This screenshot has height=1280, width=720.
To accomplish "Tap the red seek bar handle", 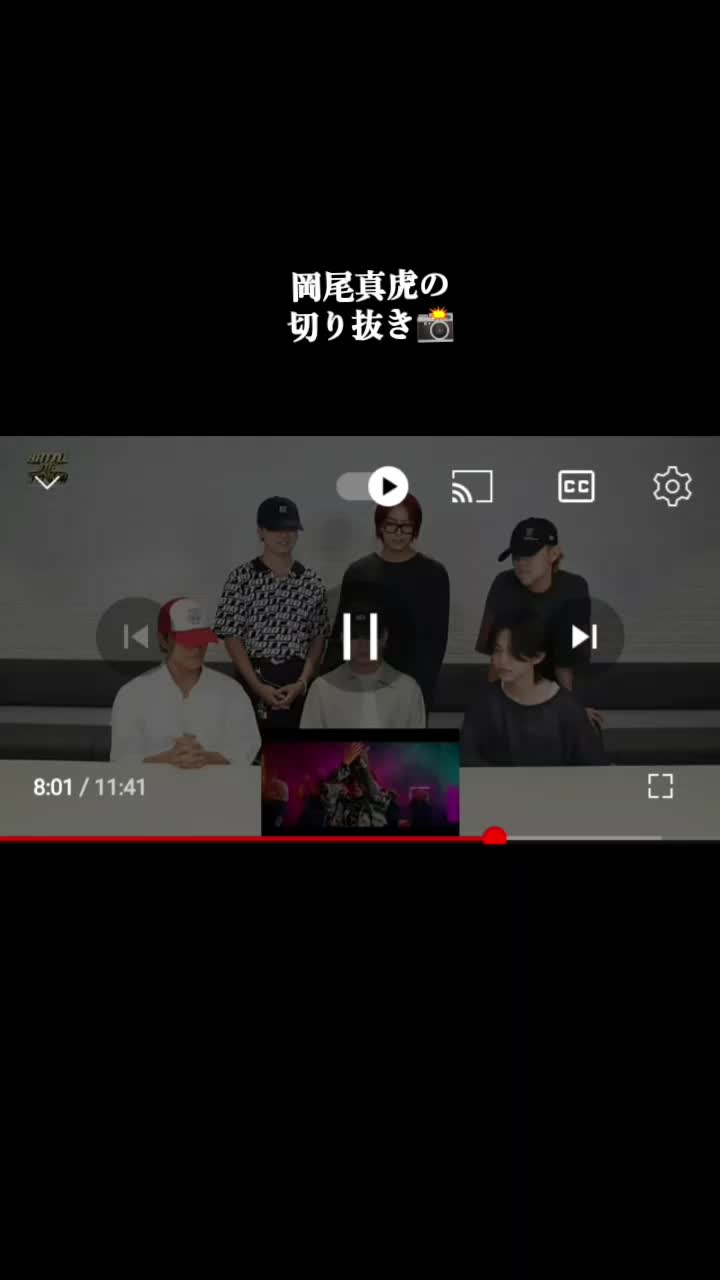I will [x=494, y=837].
